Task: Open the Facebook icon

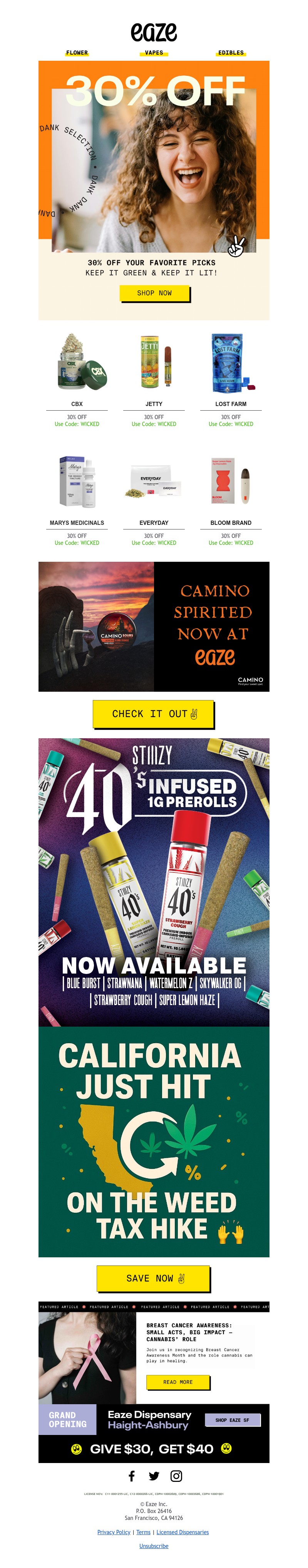Action: (132, 1475)
